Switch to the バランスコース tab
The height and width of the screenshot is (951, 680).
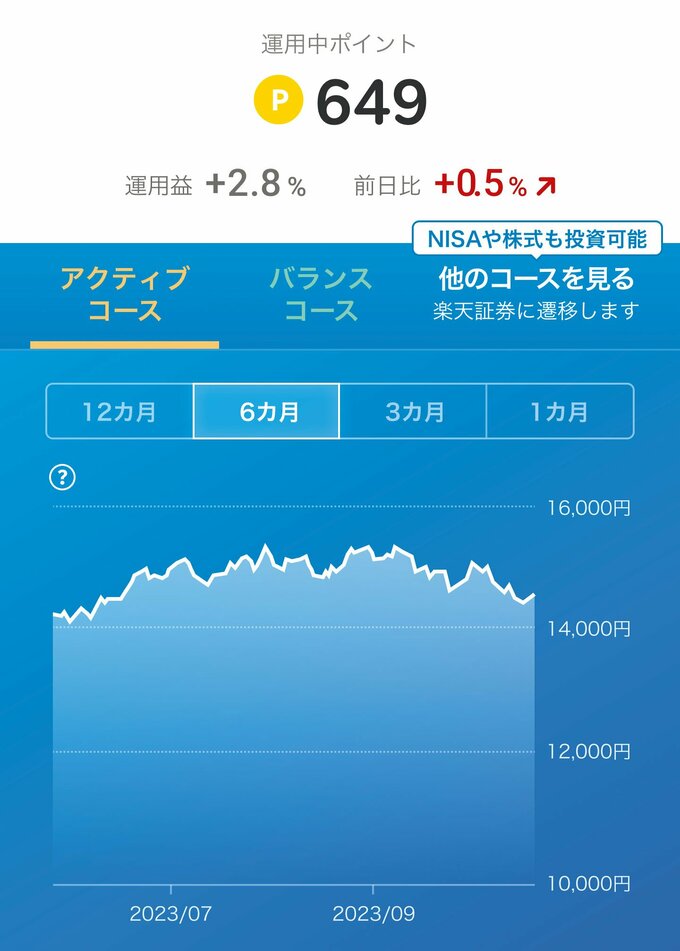coord(321,293)
